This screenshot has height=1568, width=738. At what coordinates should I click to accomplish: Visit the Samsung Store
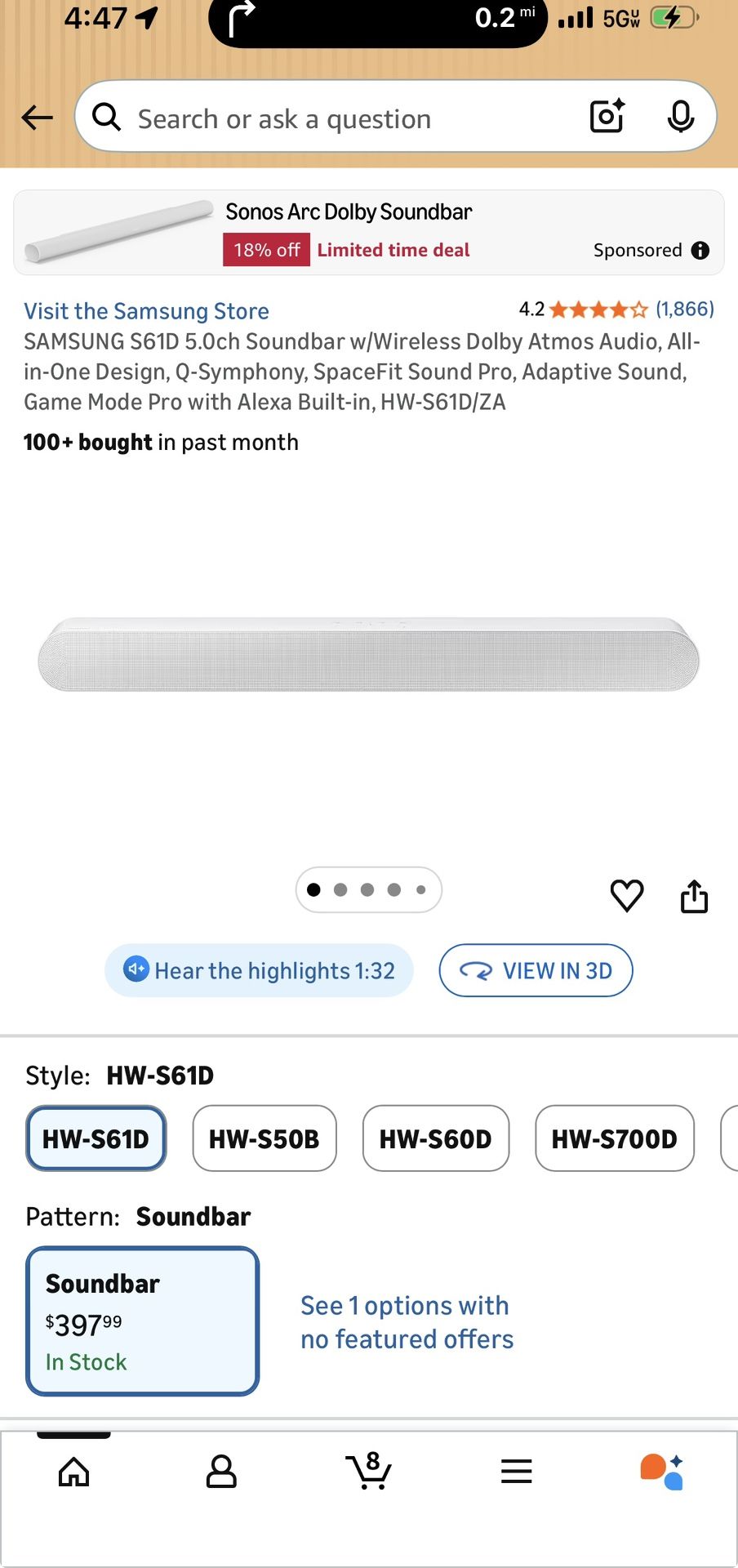point(146,311)
